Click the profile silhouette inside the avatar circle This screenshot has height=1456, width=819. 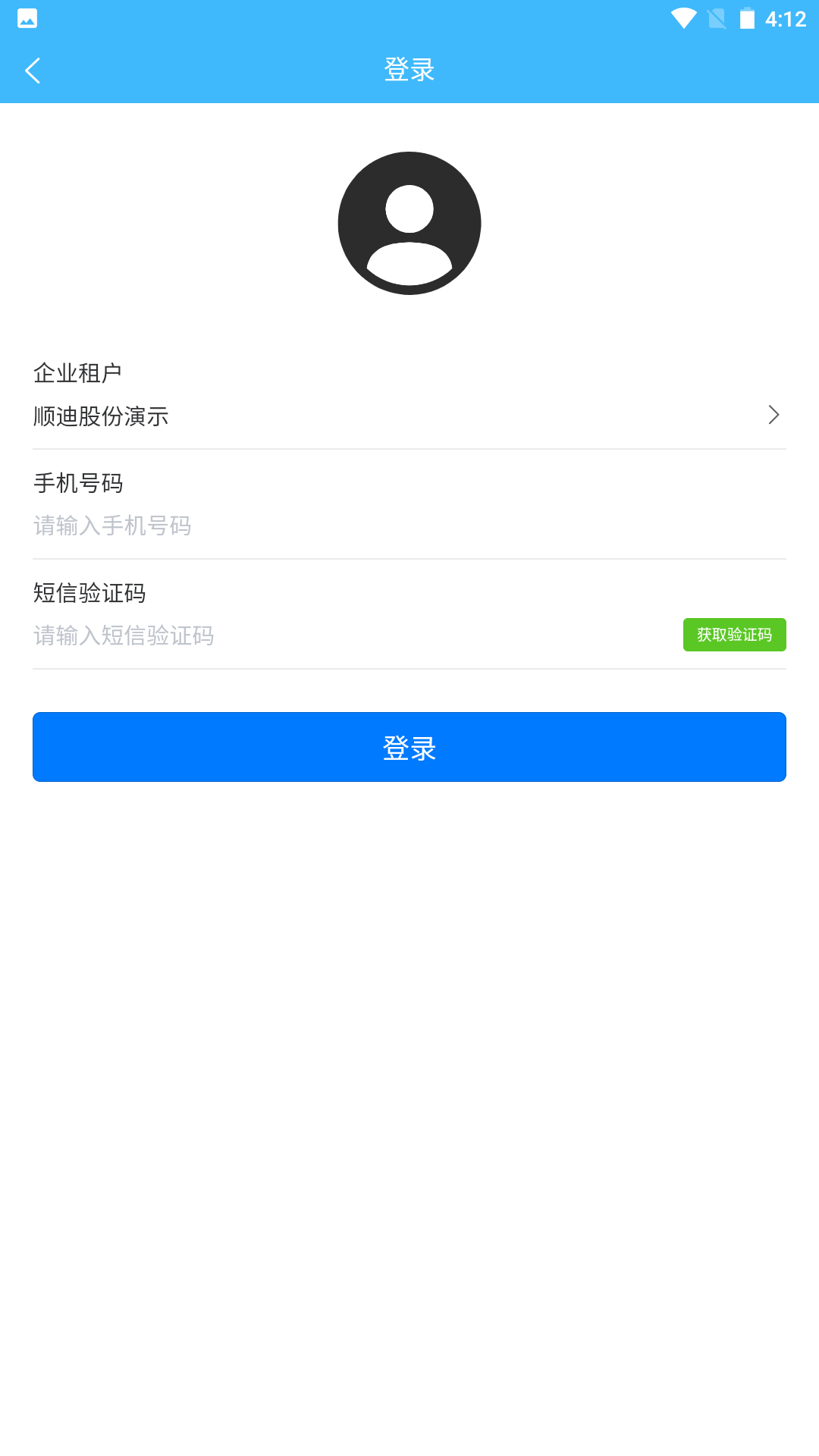tap(409, 227)
